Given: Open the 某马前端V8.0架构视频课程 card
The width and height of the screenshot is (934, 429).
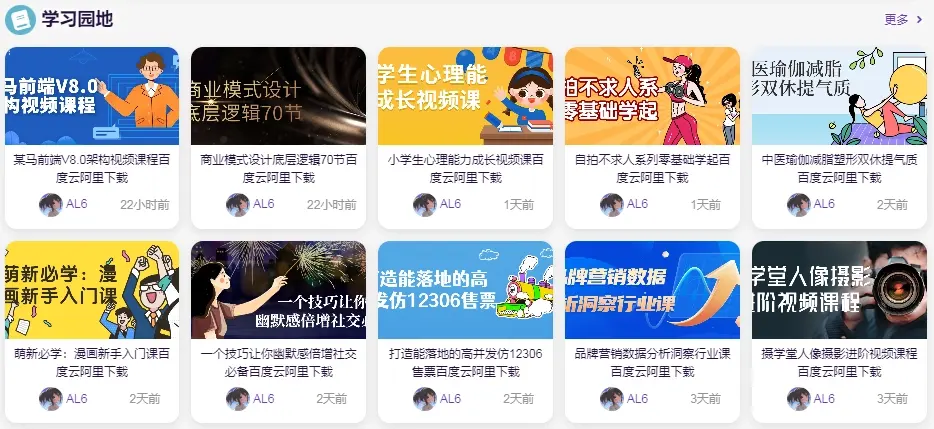Looking at the screenshot, I should coord(92,167).
